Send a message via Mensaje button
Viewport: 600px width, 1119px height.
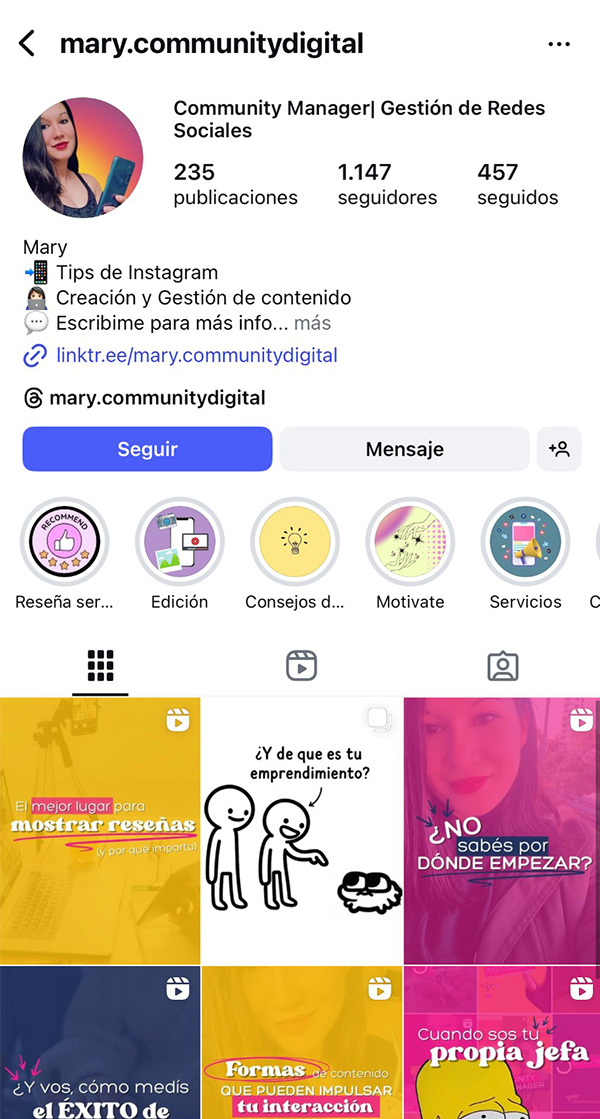404,449
